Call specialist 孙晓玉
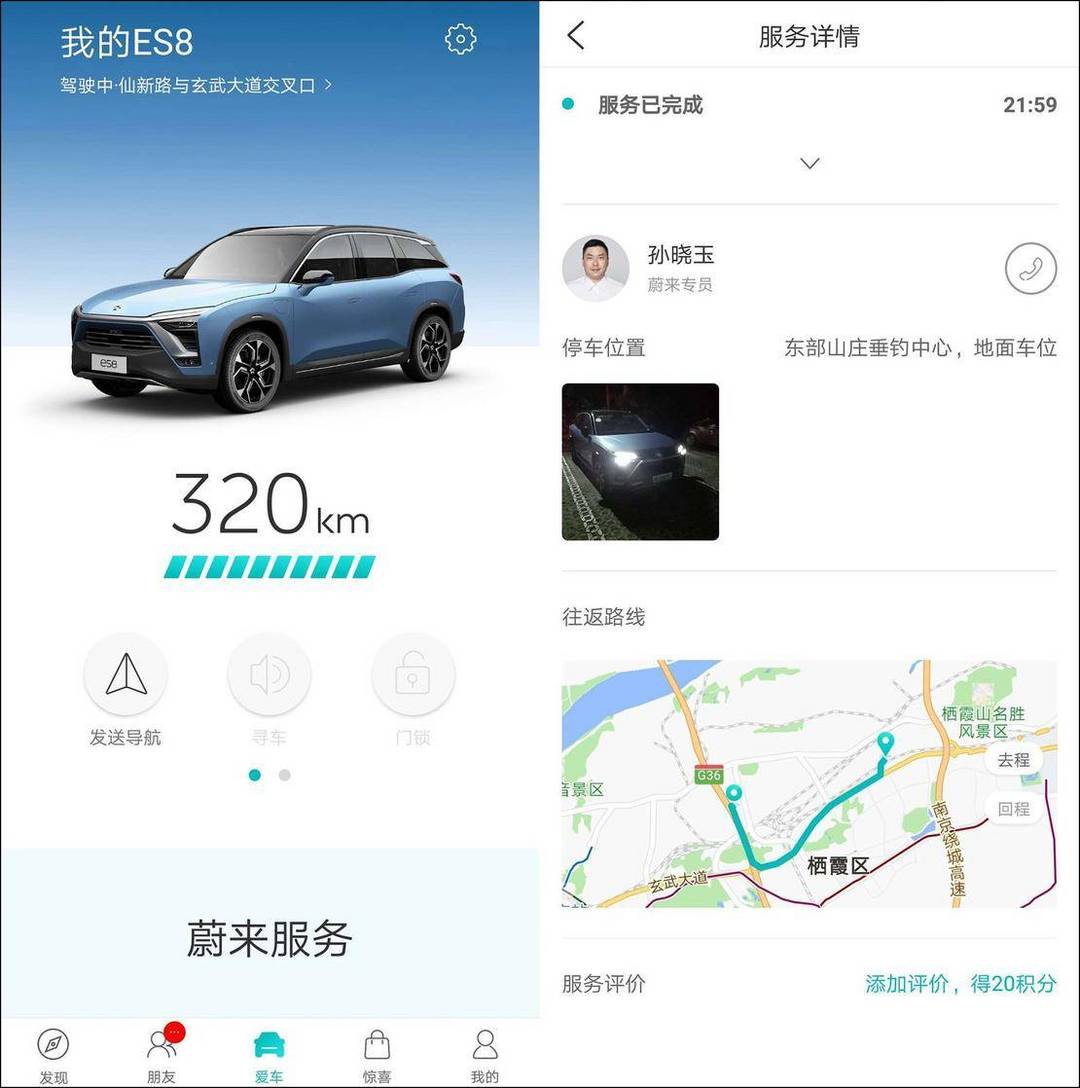Image resolution: width=1080 pixels, height=1088 pixels. (1030, 268)
